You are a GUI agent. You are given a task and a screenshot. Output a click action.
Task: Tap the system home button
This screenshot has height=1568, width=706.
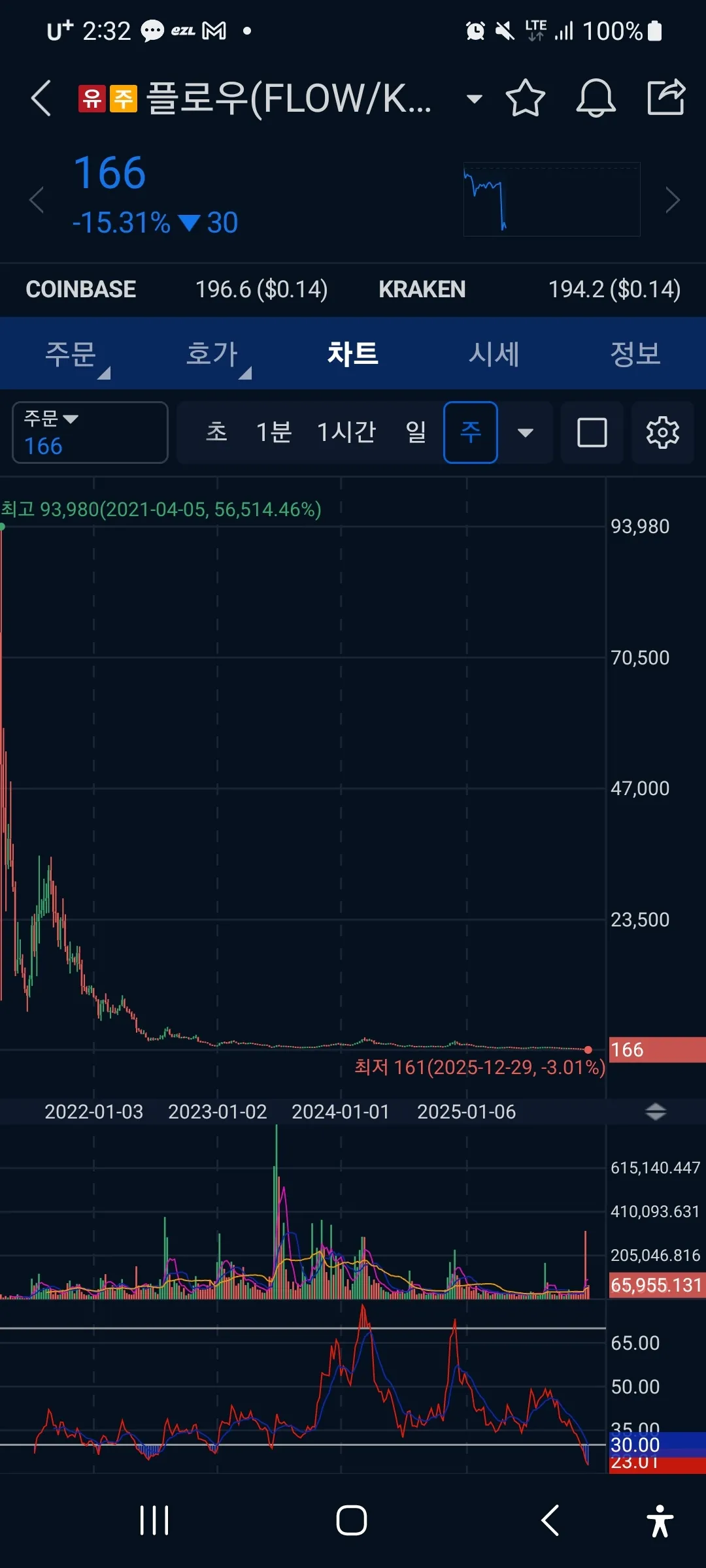[352, 1520]
